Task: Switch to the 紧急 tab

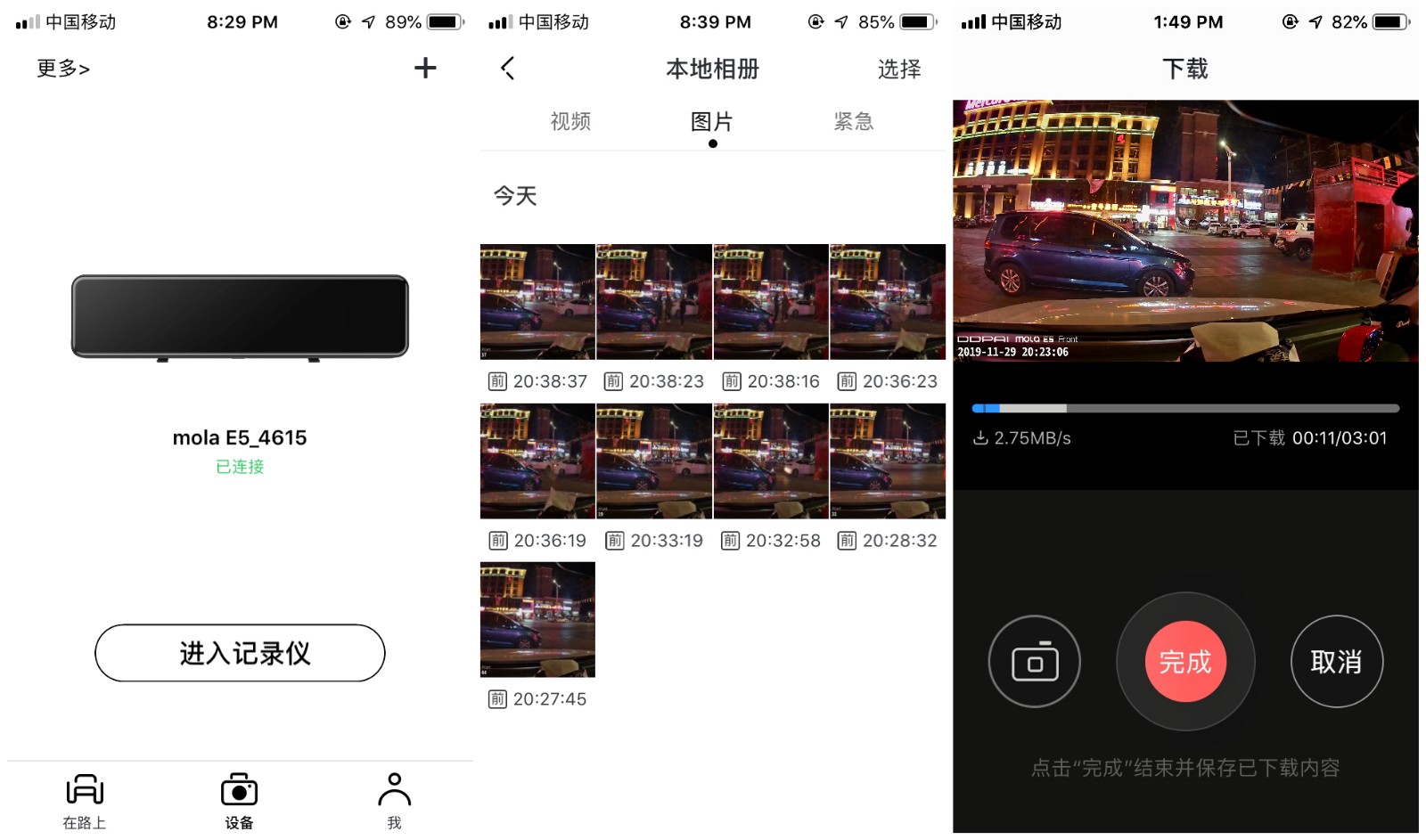Action: pos(853,122)
